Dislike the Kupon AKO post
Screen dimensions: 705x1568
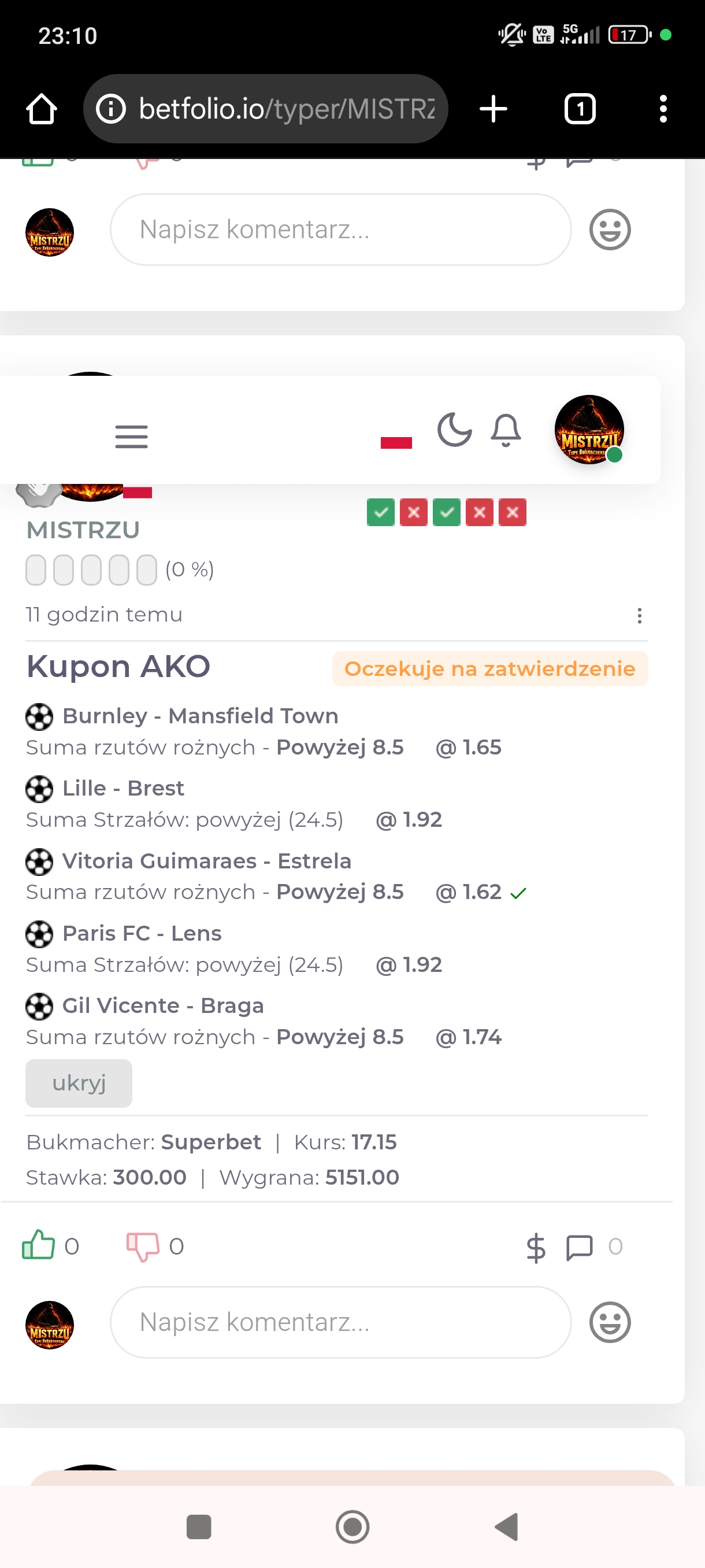point(142,1246)
